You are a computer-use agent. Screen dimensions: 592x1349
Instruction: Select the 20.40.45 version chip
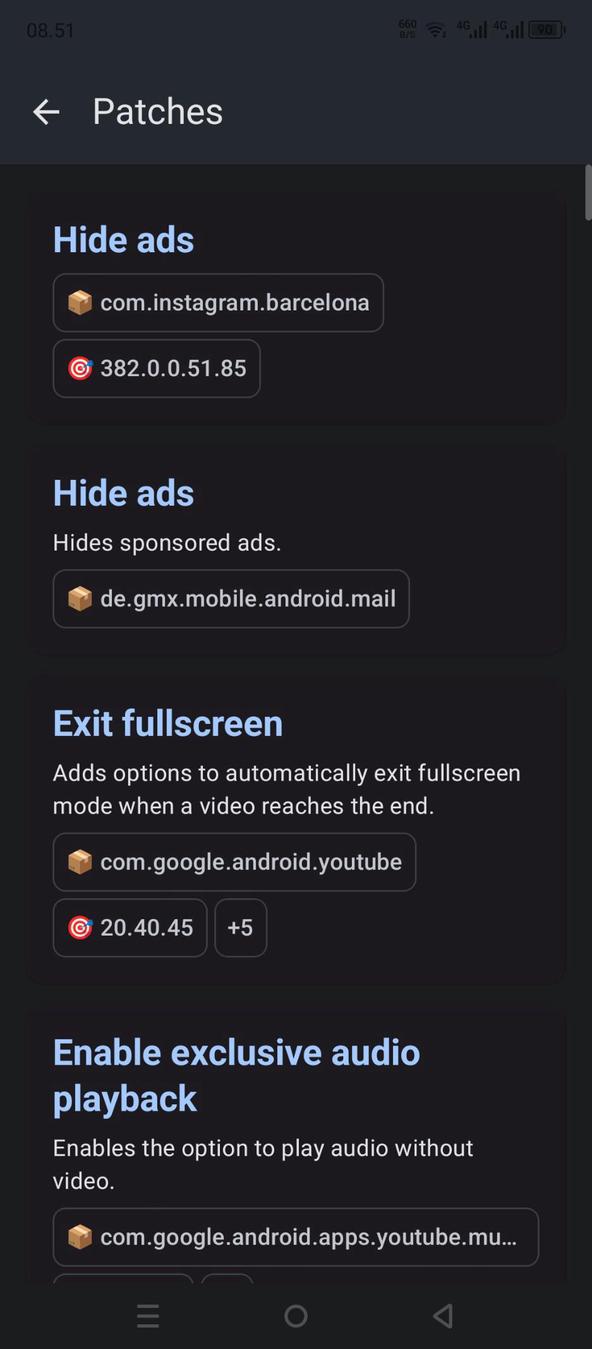[x=130, y=927]
